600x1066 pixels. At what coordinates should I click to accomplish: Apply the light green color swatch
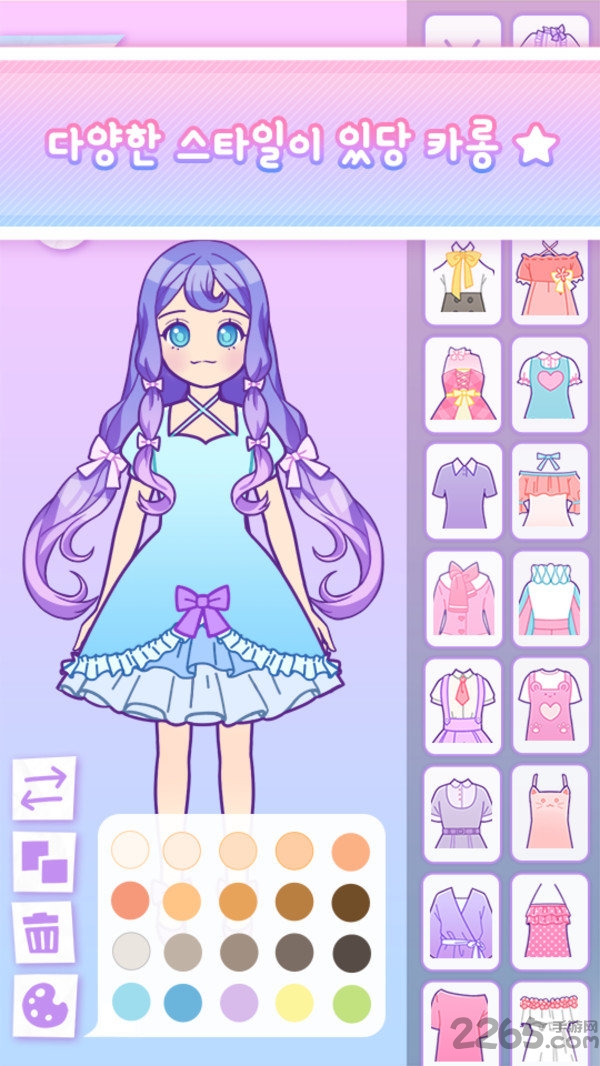pyautogui.click(x=350, y=1000)
